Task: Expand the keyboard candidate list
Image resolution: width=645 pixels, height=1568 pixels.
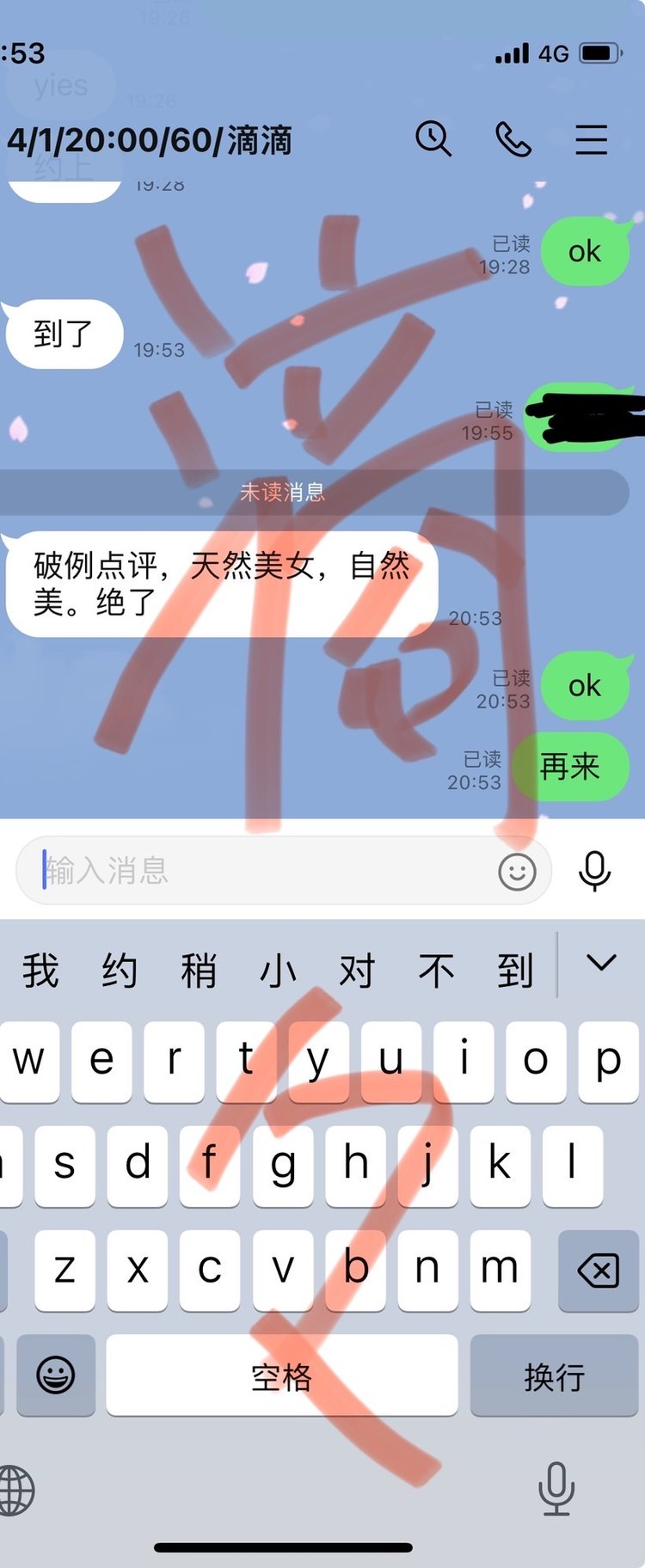Action: point(601,963)
